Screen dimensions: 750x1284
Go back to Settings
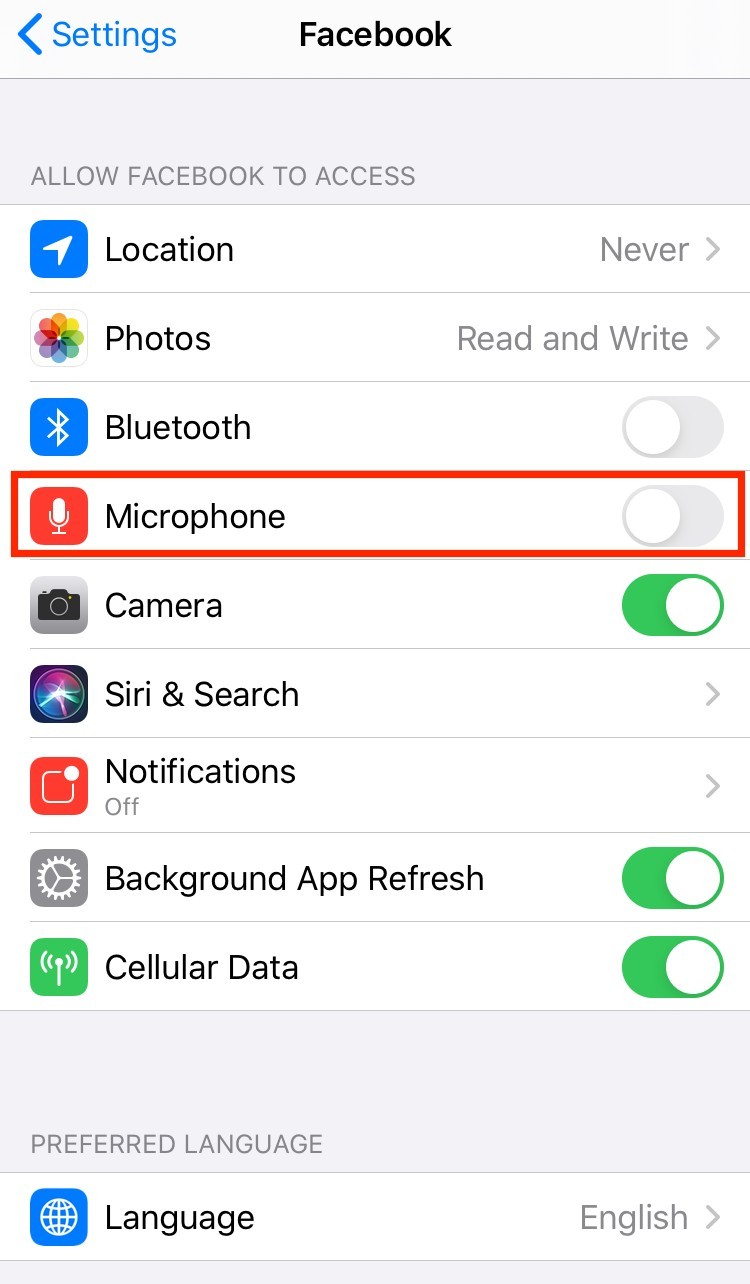tap(97, 36)
